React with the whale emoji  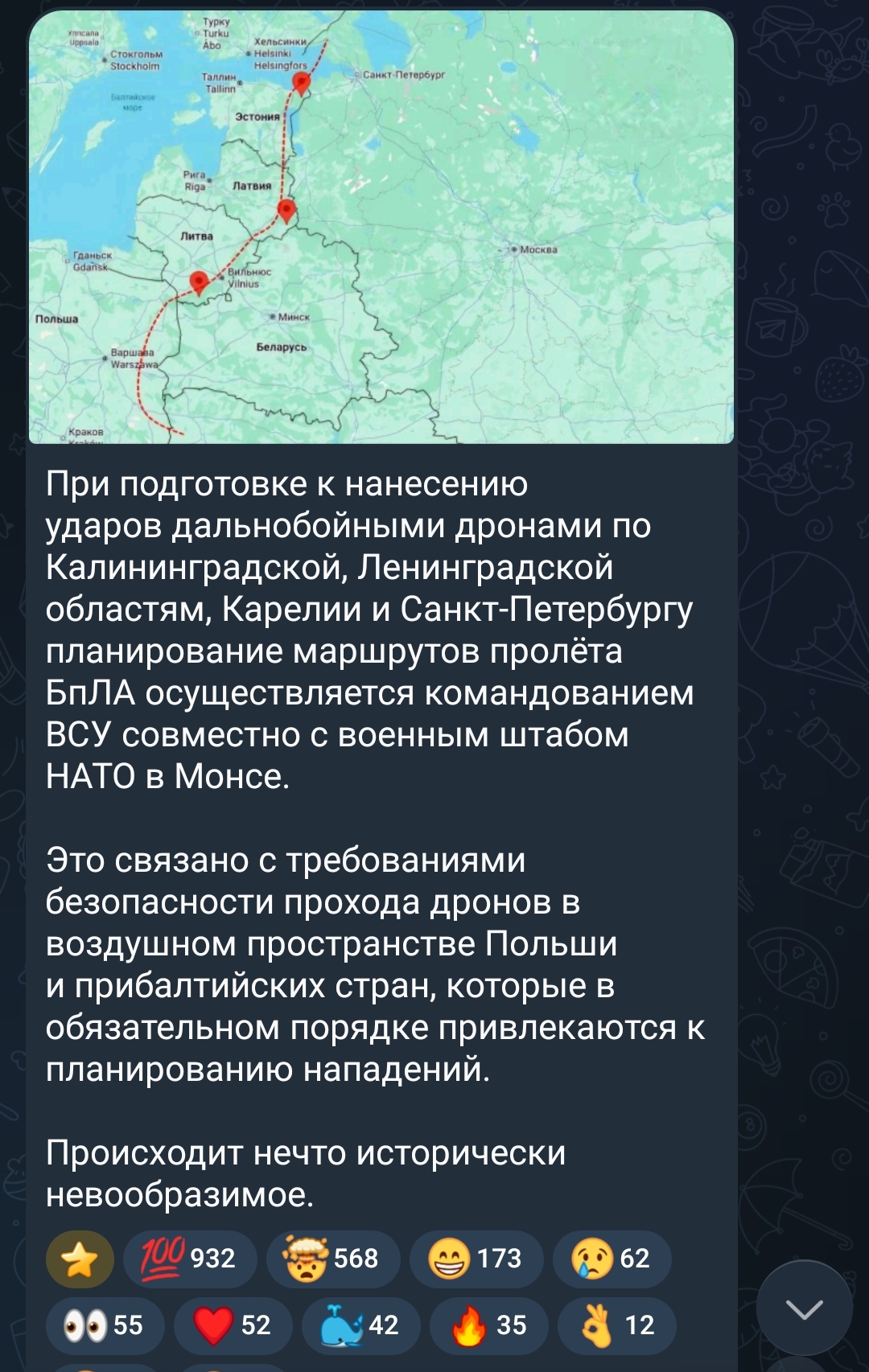(360, 1325)
